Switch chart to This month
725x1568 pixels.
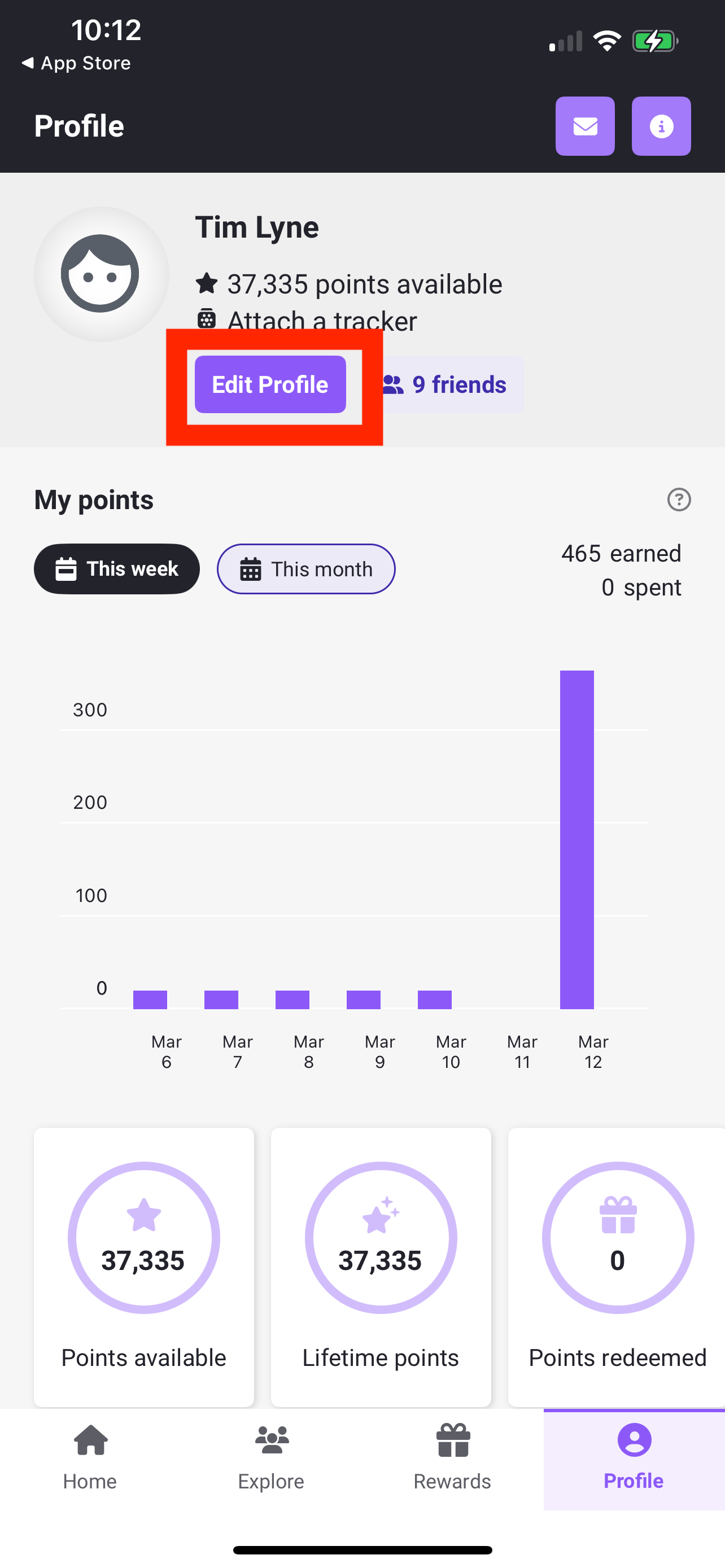coord(305,568)
